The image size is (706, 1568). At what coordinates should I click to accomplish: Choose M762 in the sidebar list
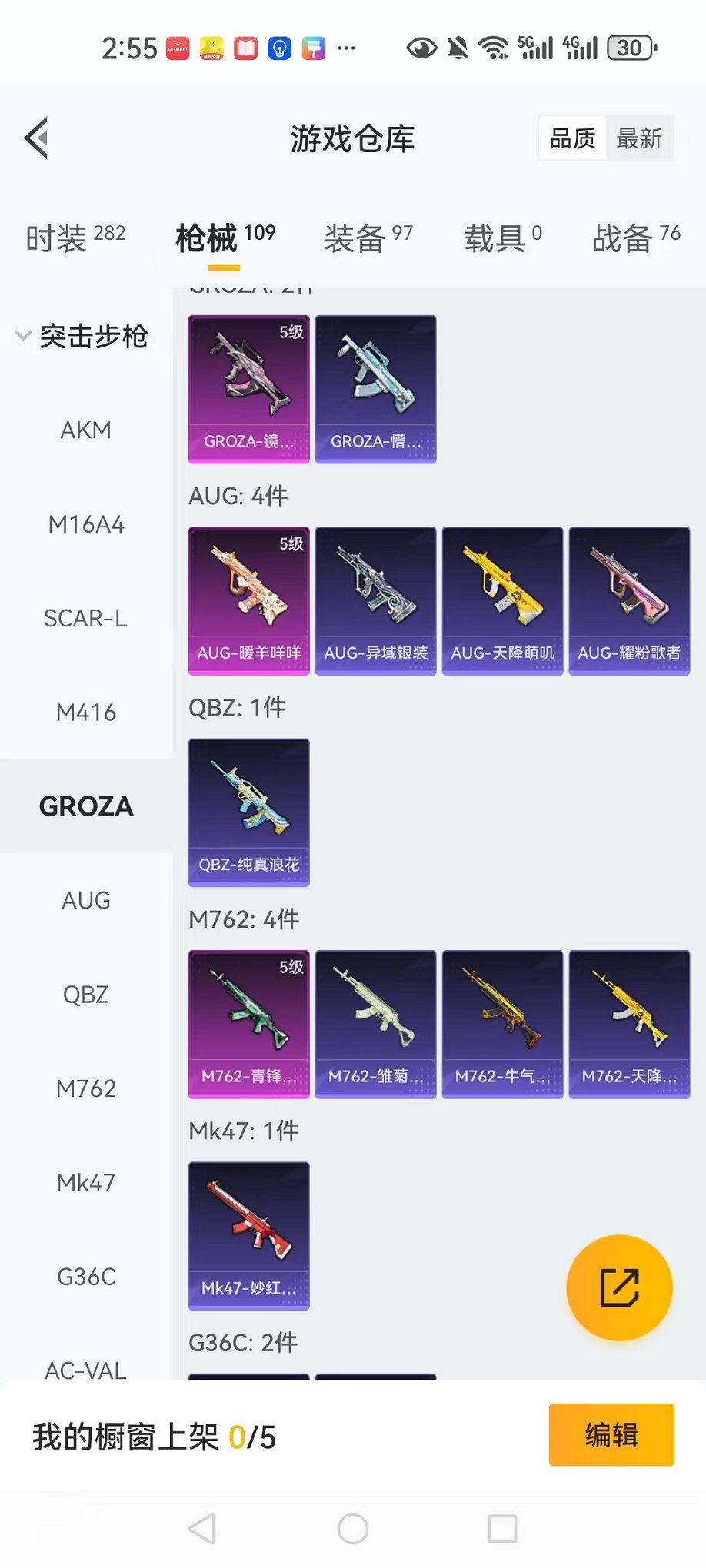(x=85, y=1089)
